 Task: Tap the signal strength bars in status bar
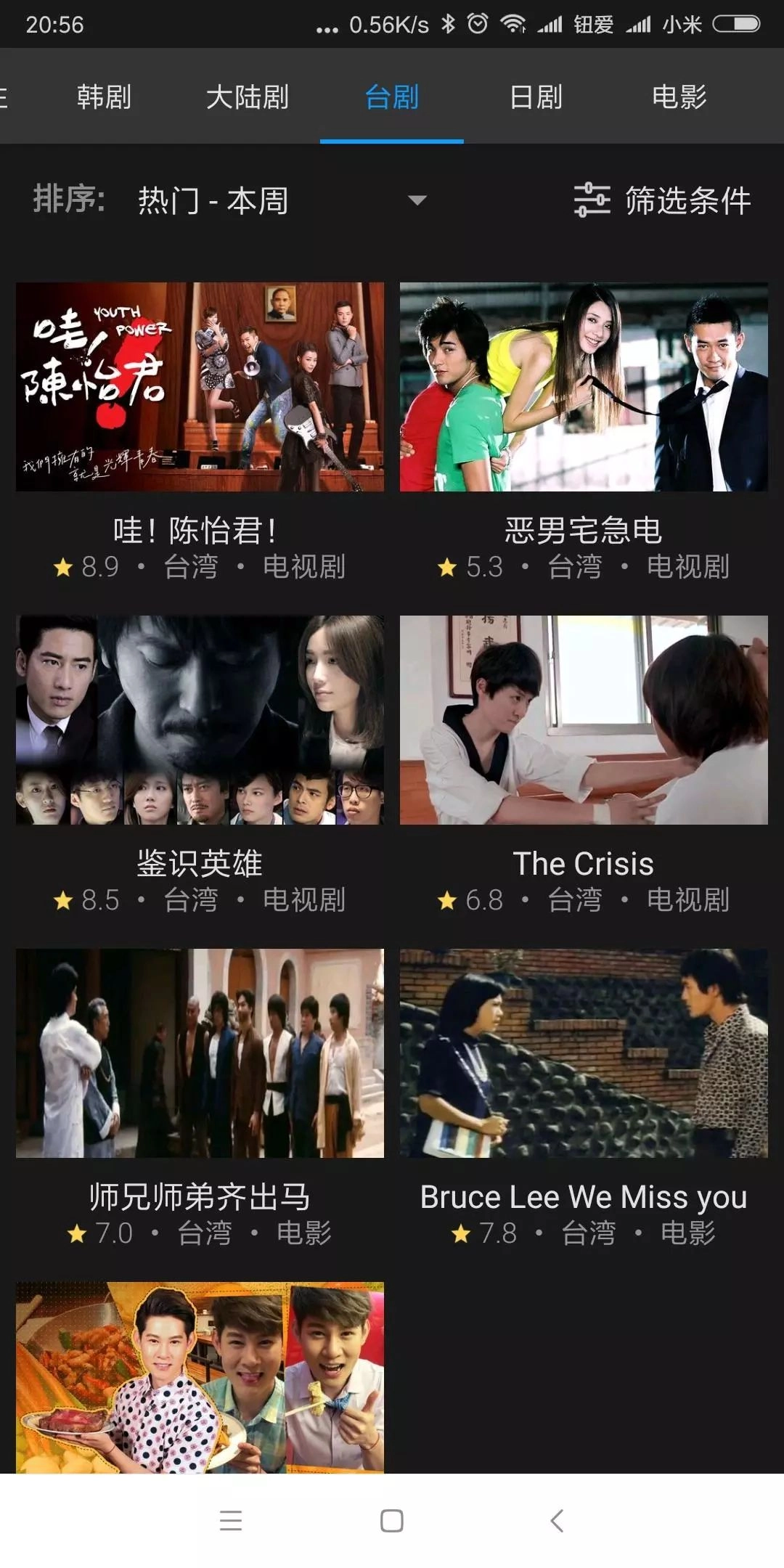[x=552, y=24]
